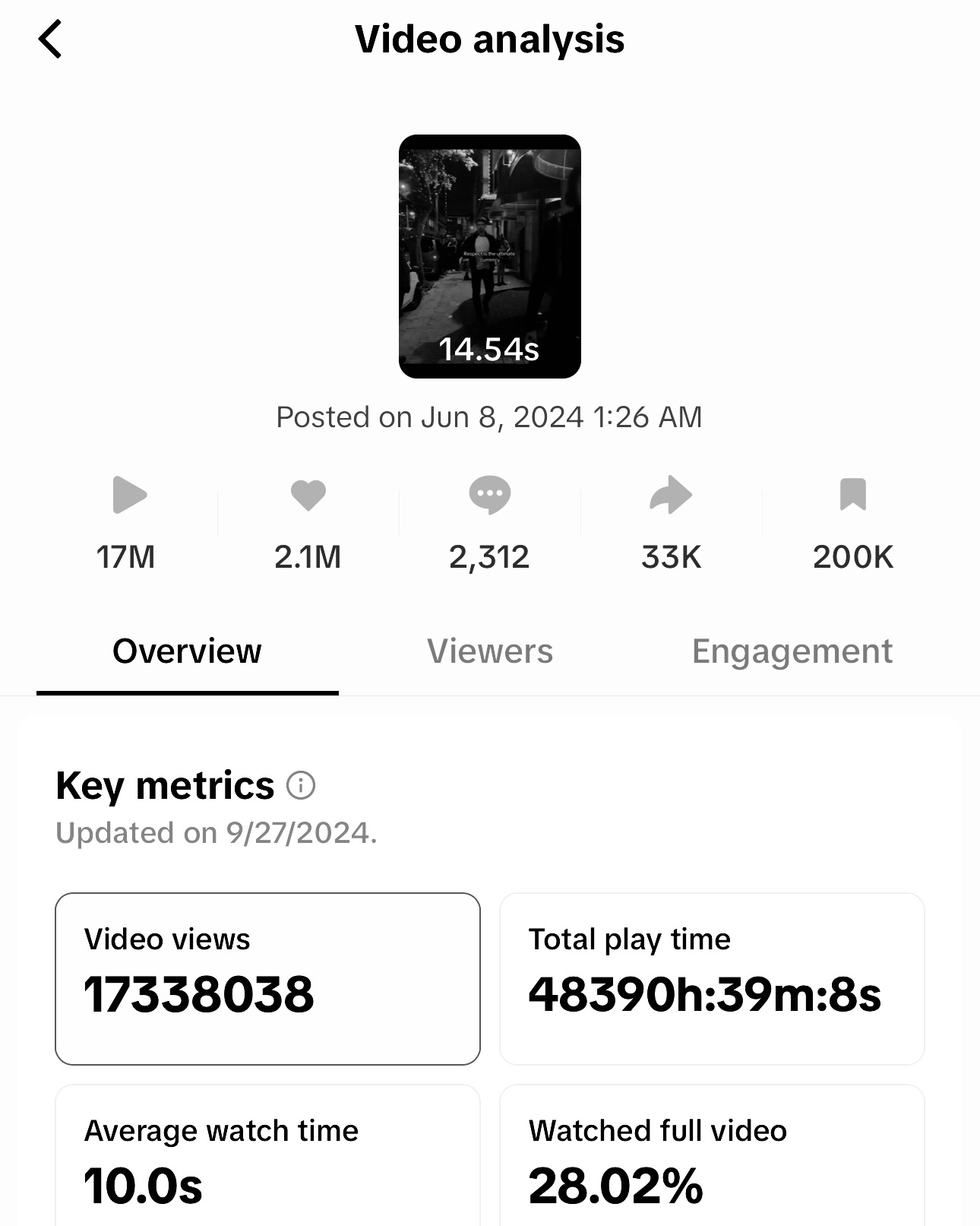The image size is (980, 1226).
Task: Open Key metrics info icon
Action: (x=301, y=785)
